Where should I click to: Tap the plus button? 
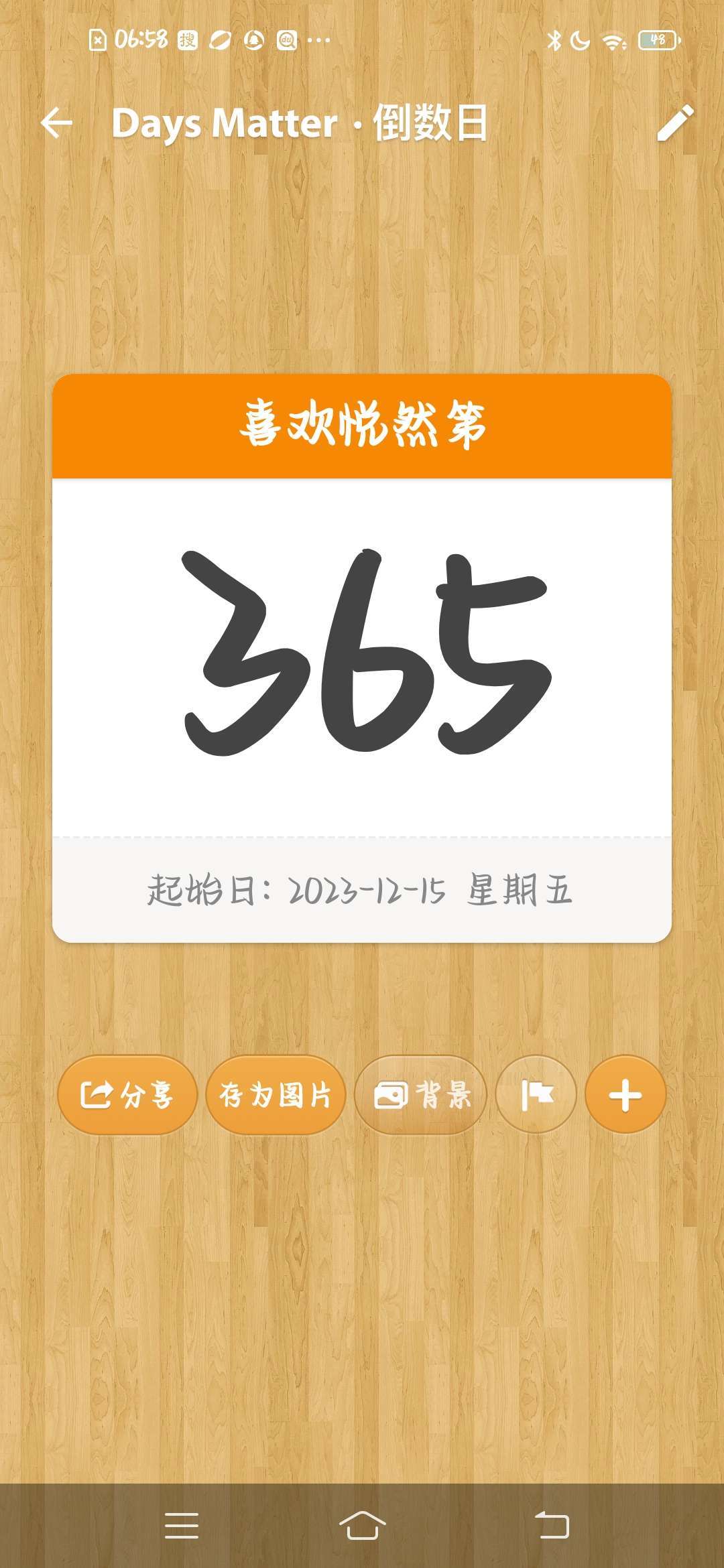pos(625,1095)
